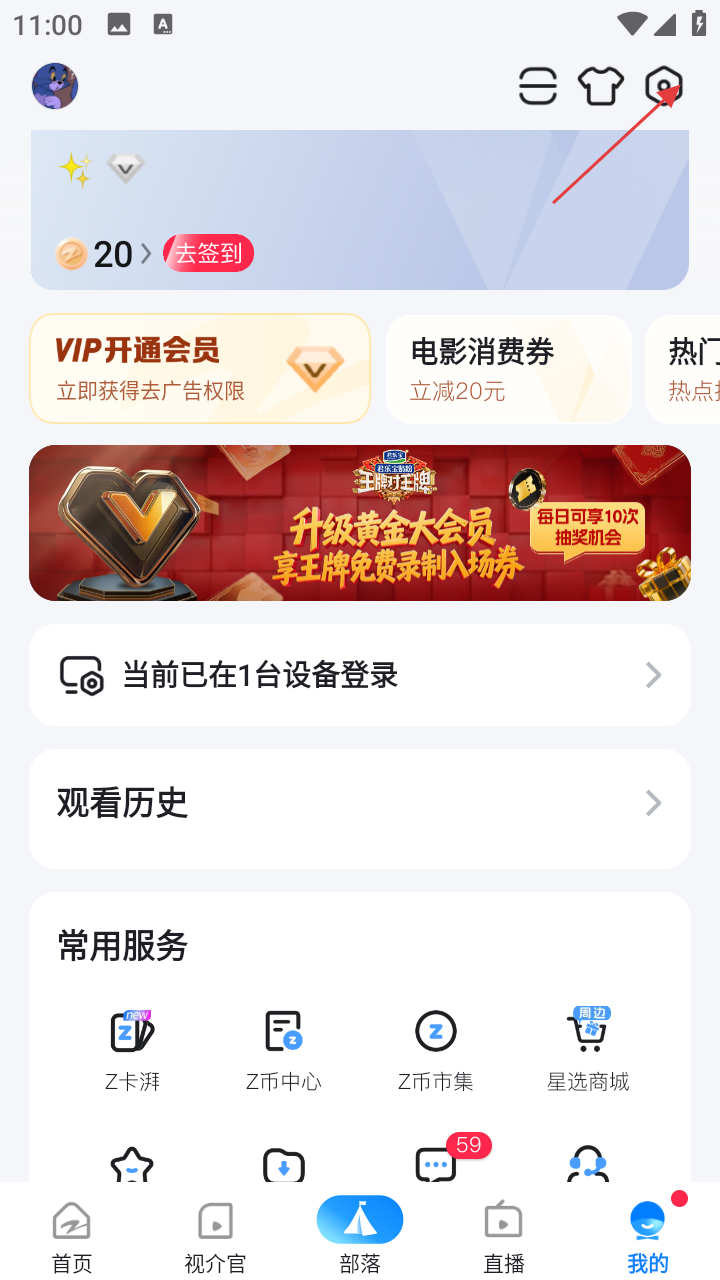Switch to the 直播 tab
720x1280 pixels.
504,1237
